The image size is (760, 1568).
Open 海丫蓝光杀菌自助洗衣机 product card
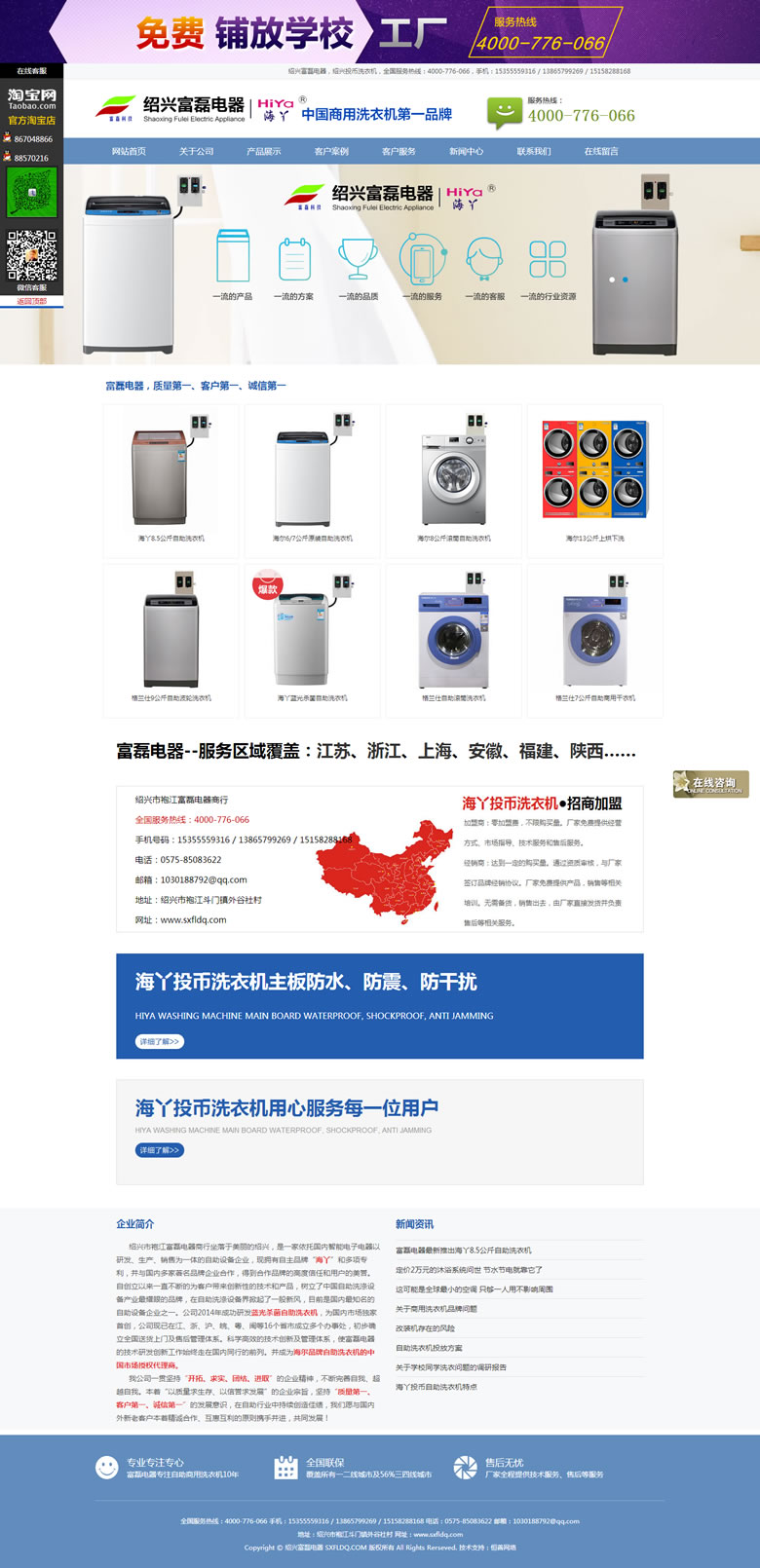(312, 638)
